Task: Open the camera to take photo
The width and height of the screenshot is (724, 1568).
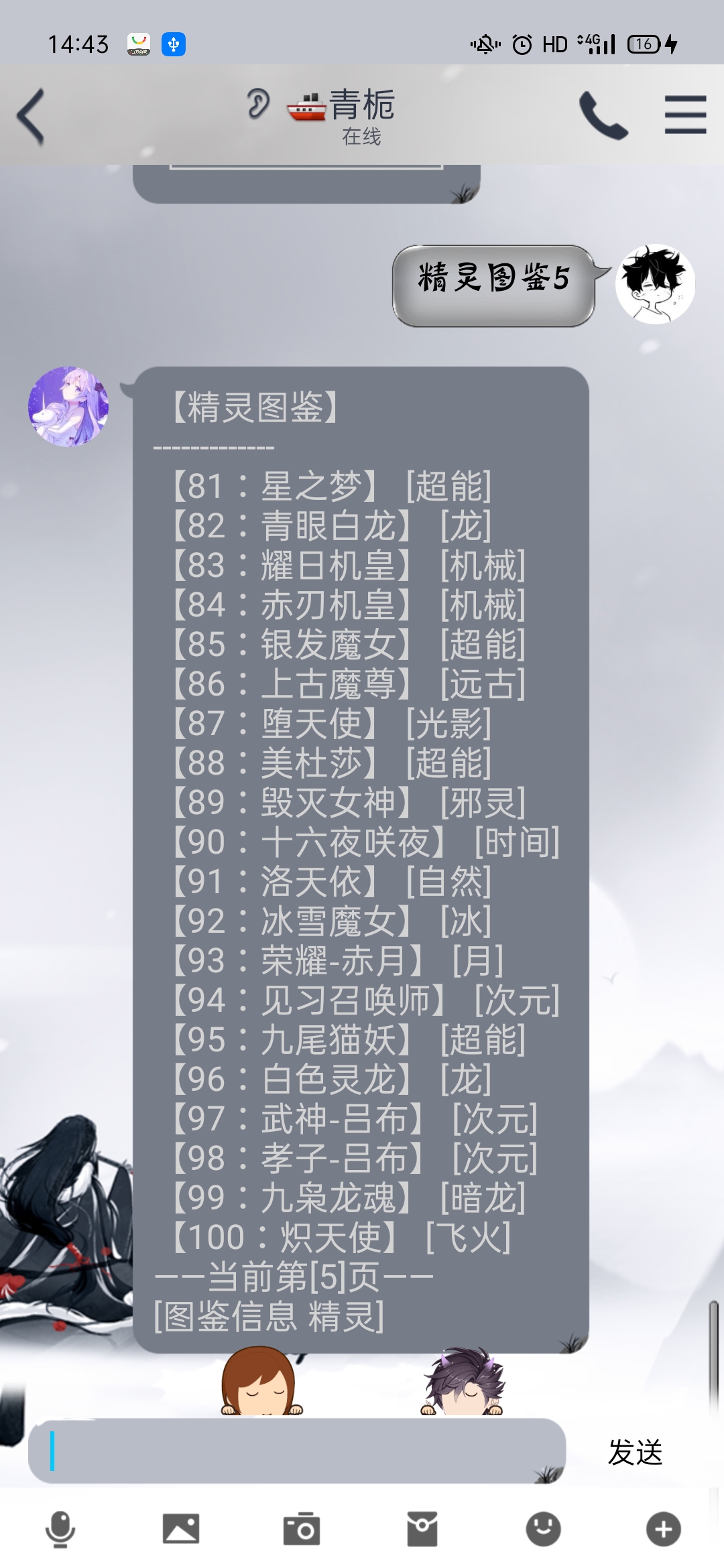Action: coord(302,1529)
